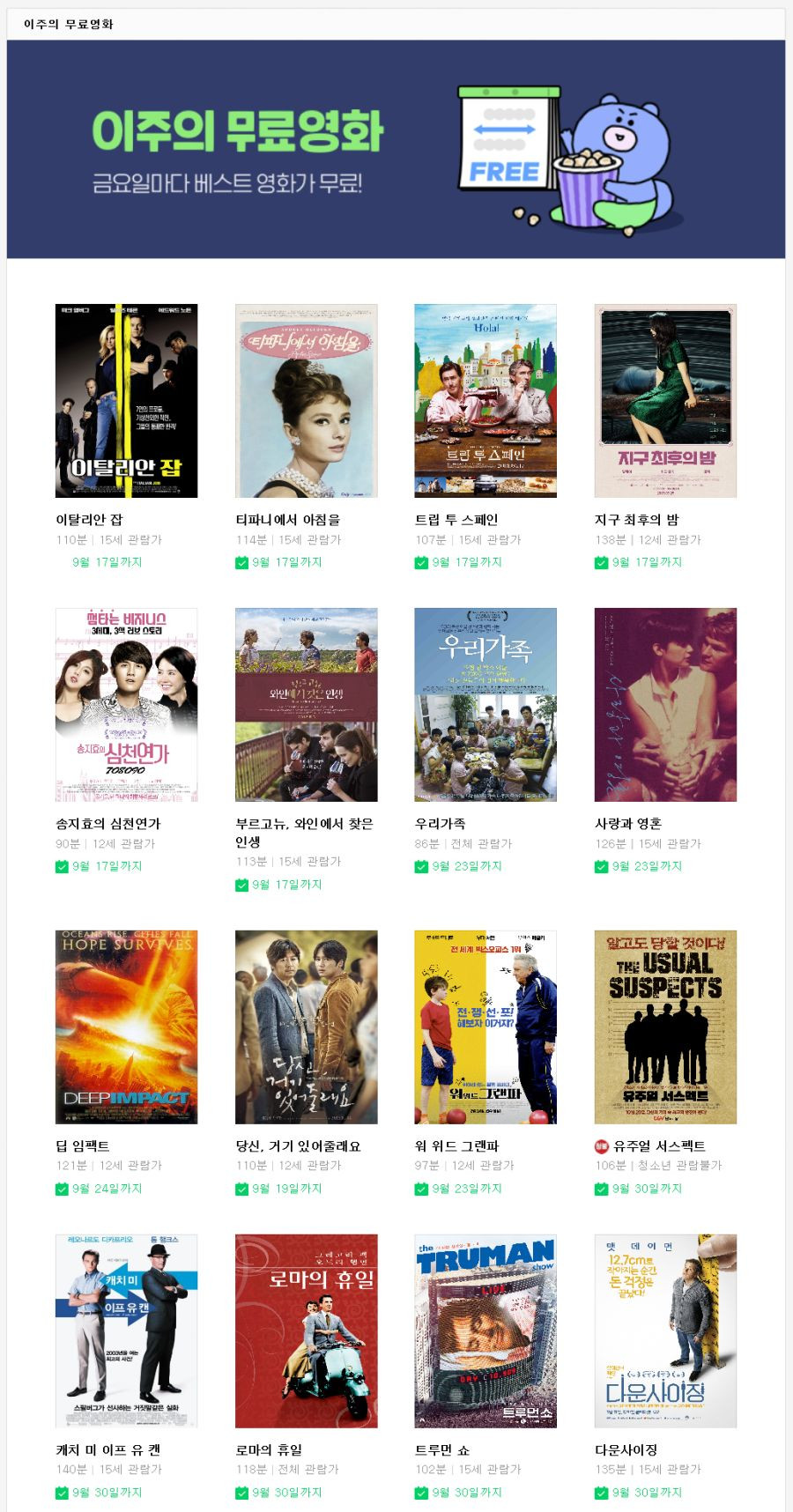793x1512 pixels.
Task: Open 유주얼 서스펙트 movie card
Action: coord(665,1027)
